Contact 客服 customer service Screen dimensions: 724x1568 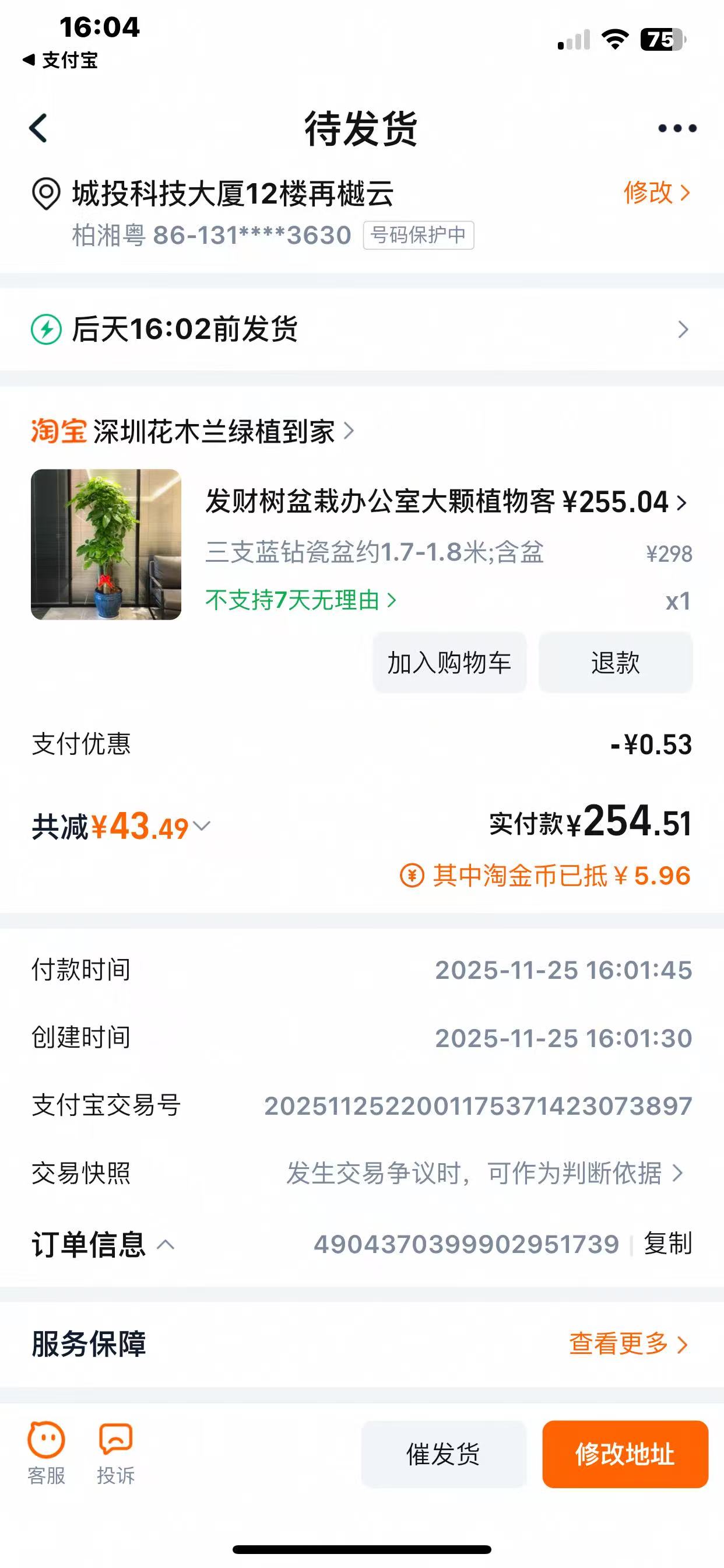(46, 1454)
